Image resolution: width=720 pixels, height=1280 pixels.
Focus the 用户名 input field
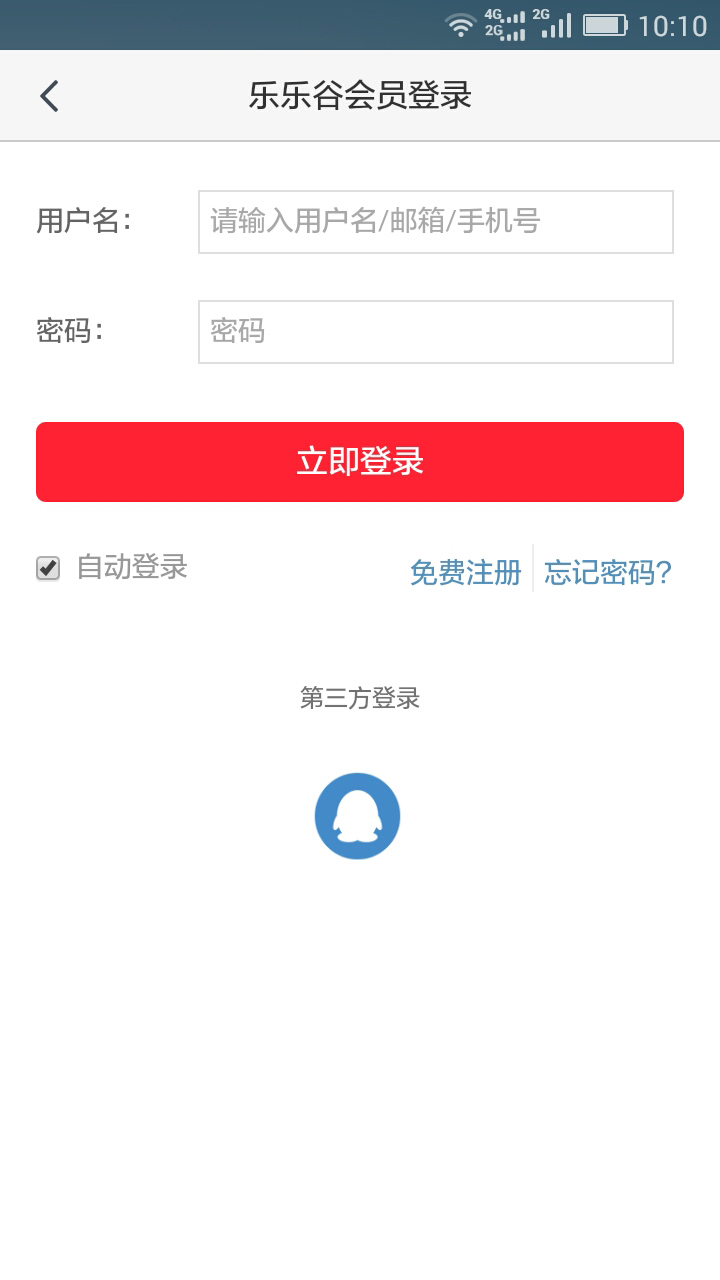pos(436,222)
